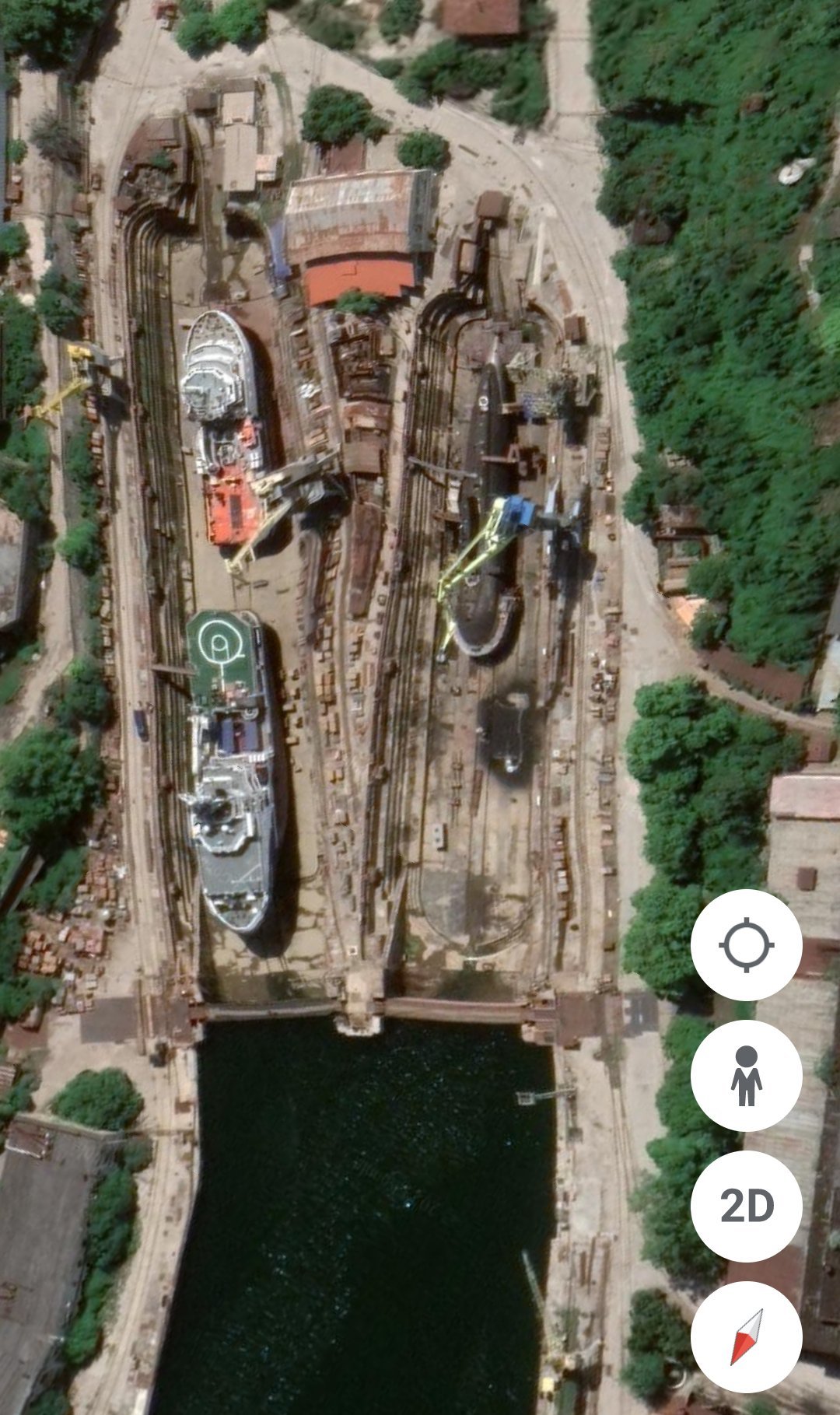Image resolution: width=840 pixels, height=1415 pixels.
Task: Center map on my current location
Action: tap(746, 945)
